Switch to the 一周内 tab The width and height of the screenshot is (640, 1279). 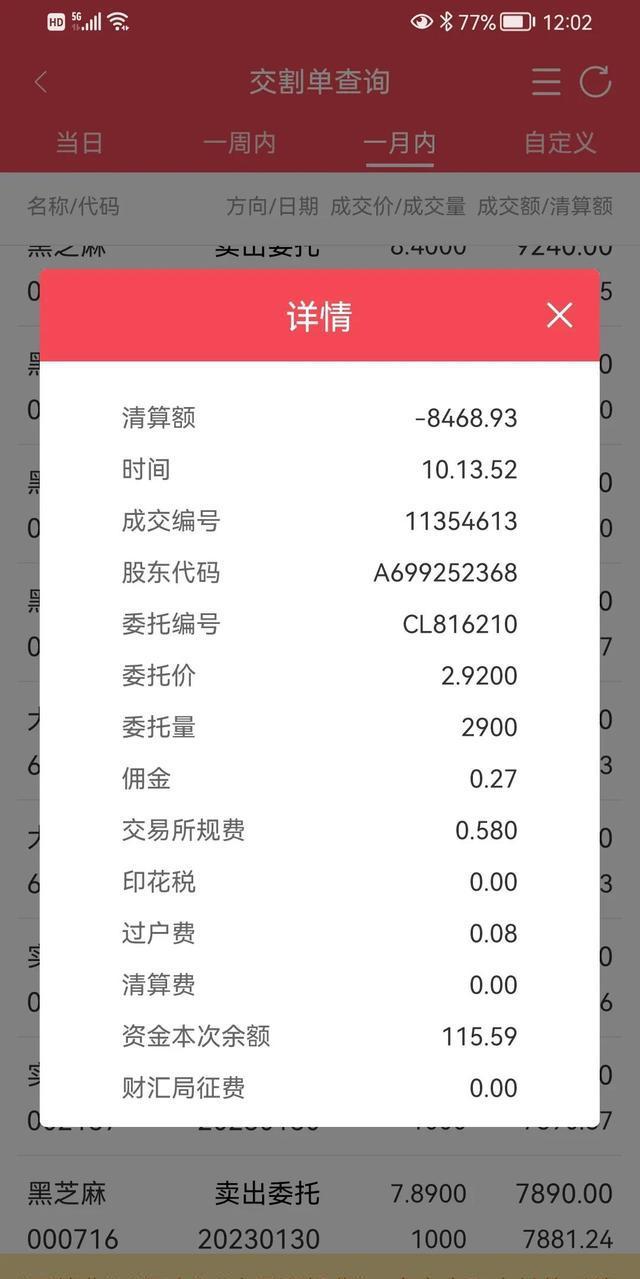coord(239,143)
